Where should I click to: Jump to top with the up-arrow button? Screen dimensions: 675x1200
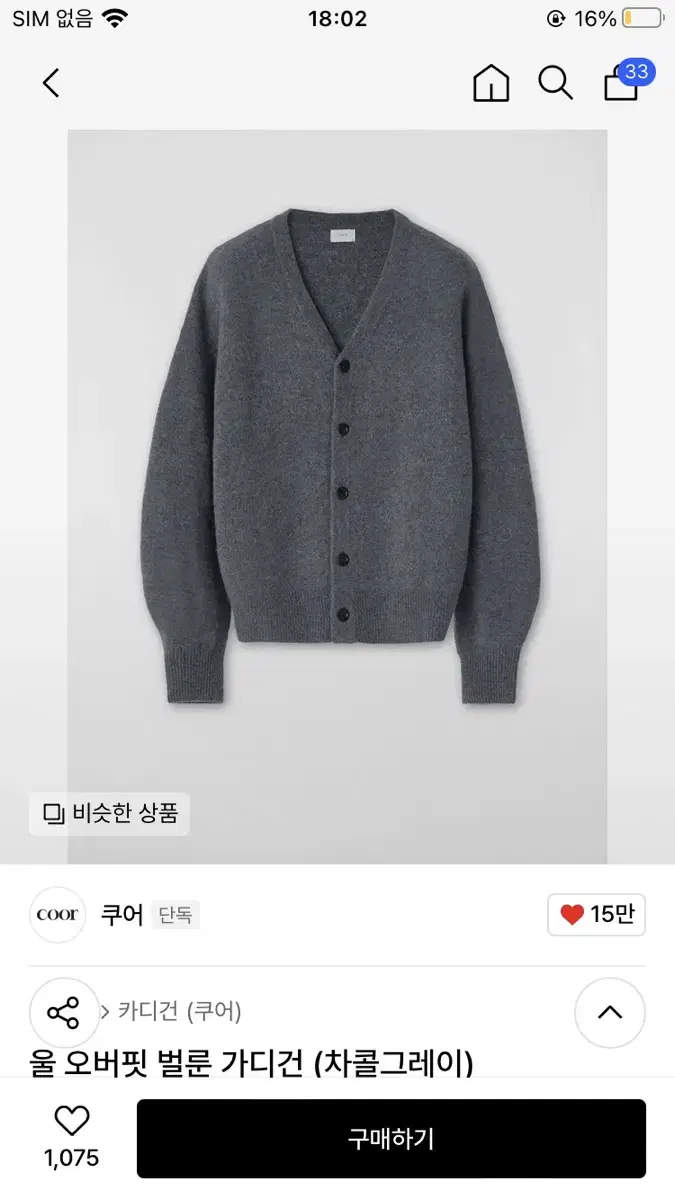coord(610,1012)
